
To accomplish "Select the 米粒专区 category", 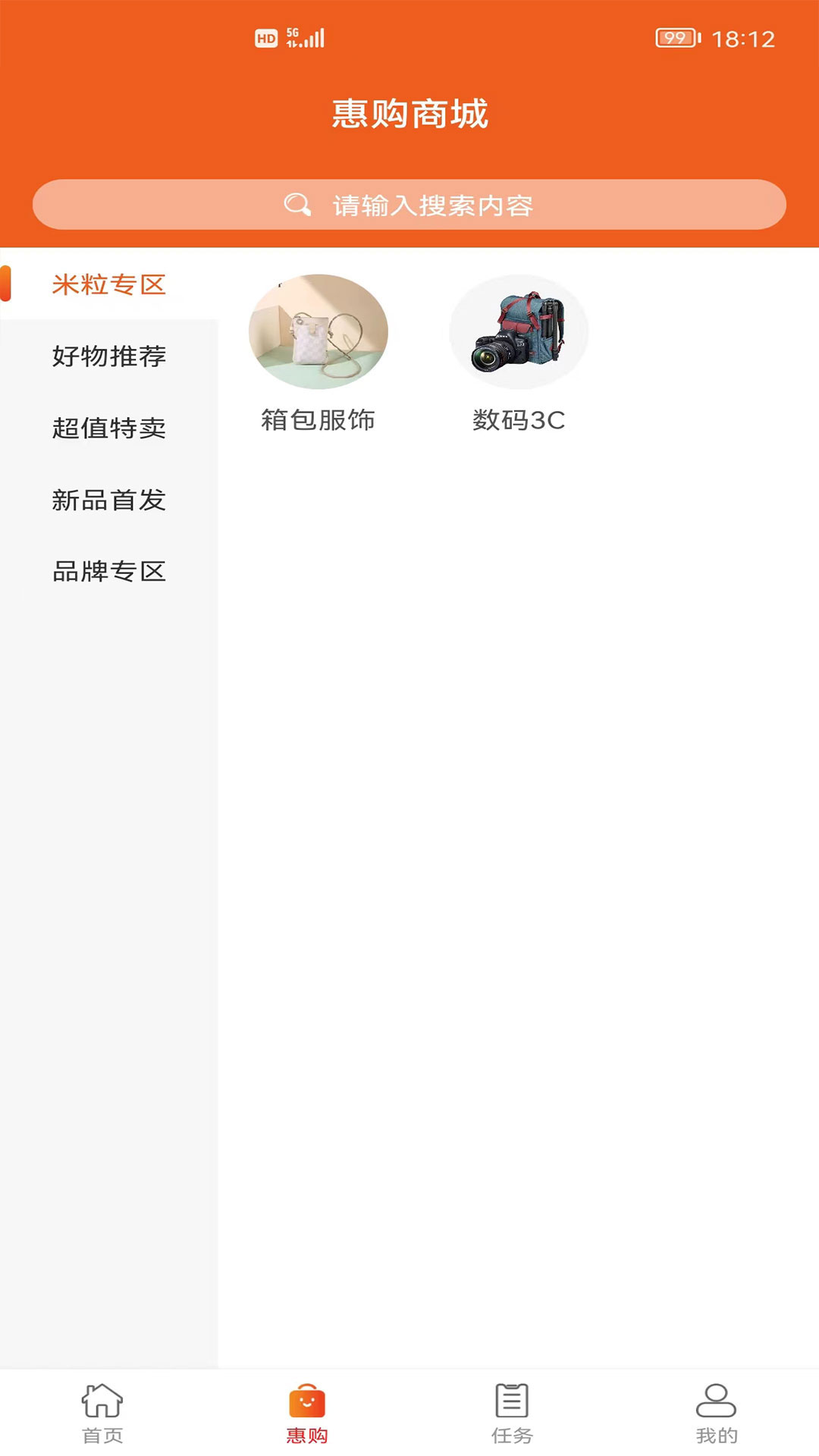I will 109,284.
